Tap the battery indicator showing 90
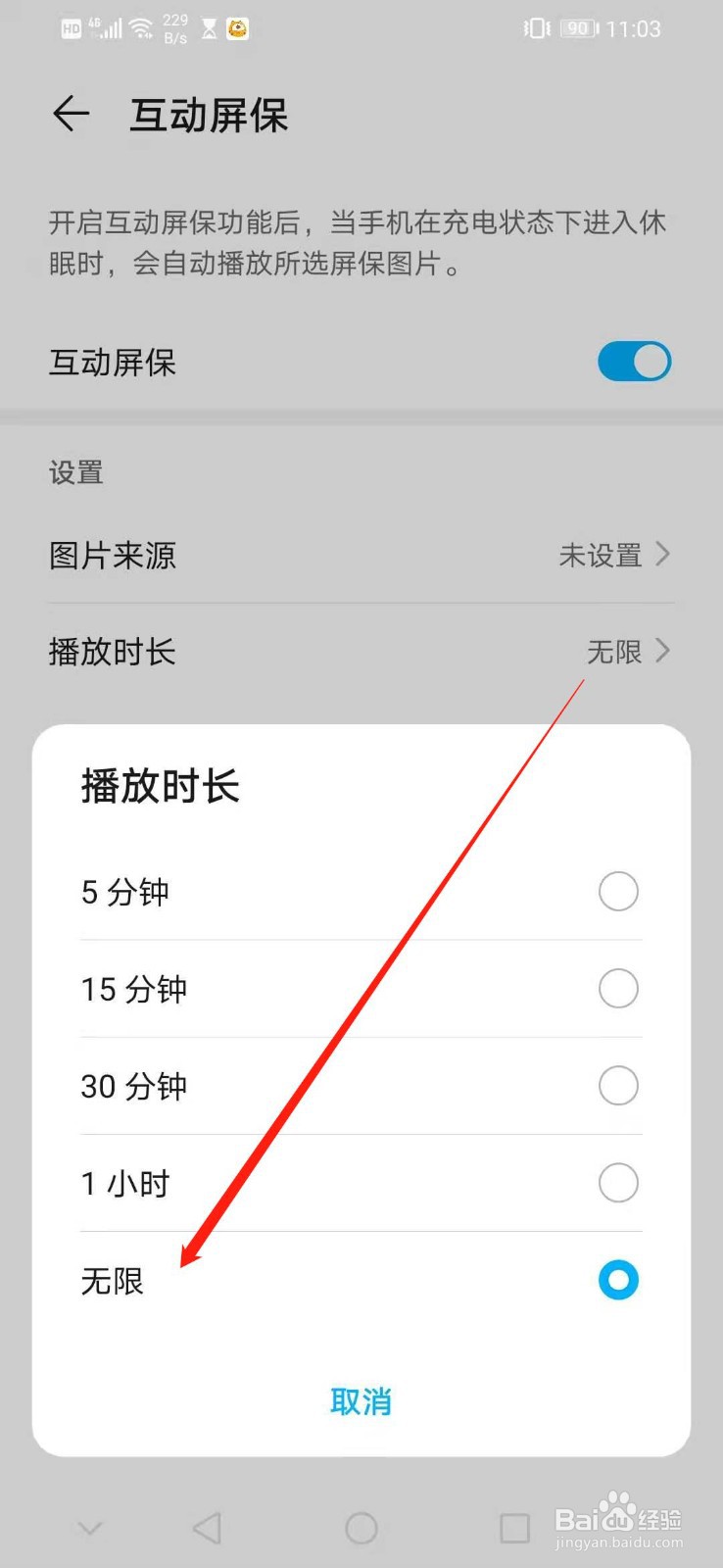Viewport: 723px width, 1568px height. click(577, 28)
